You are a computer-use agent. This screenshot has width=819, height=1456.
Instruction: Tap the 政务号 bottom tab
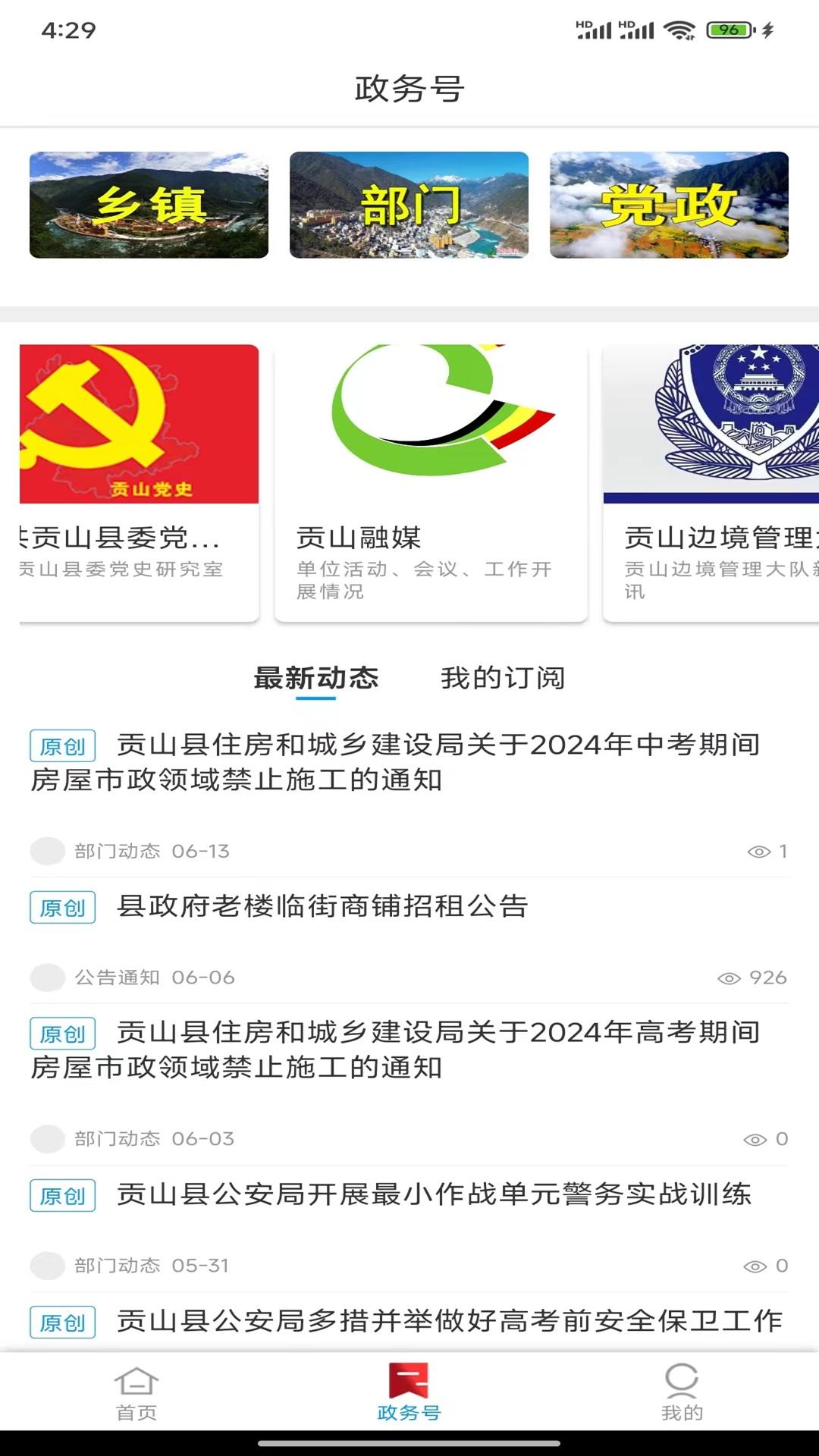[409, 1392]
